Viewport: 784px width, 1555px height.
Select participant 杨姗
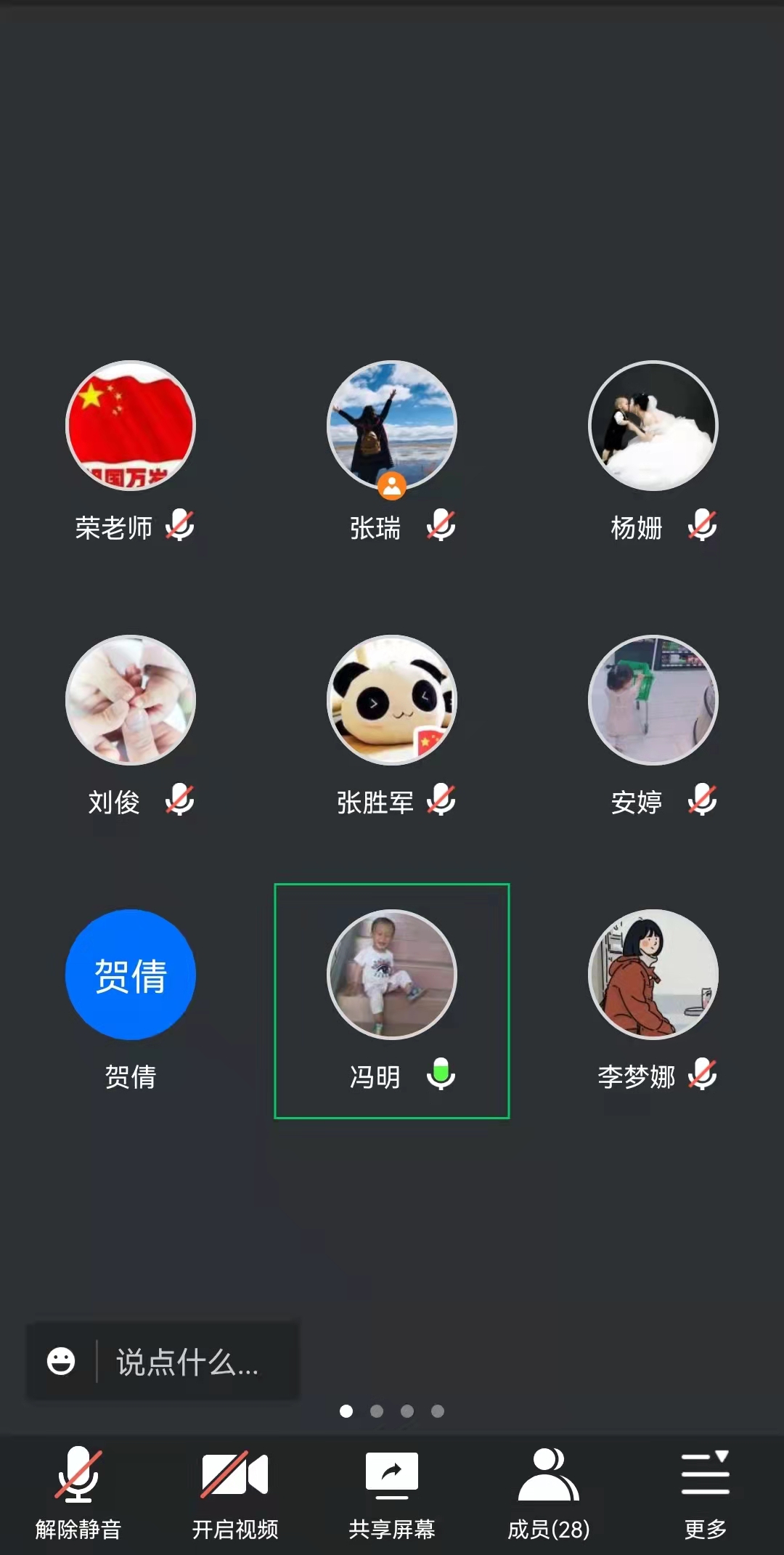click(653, 426)
